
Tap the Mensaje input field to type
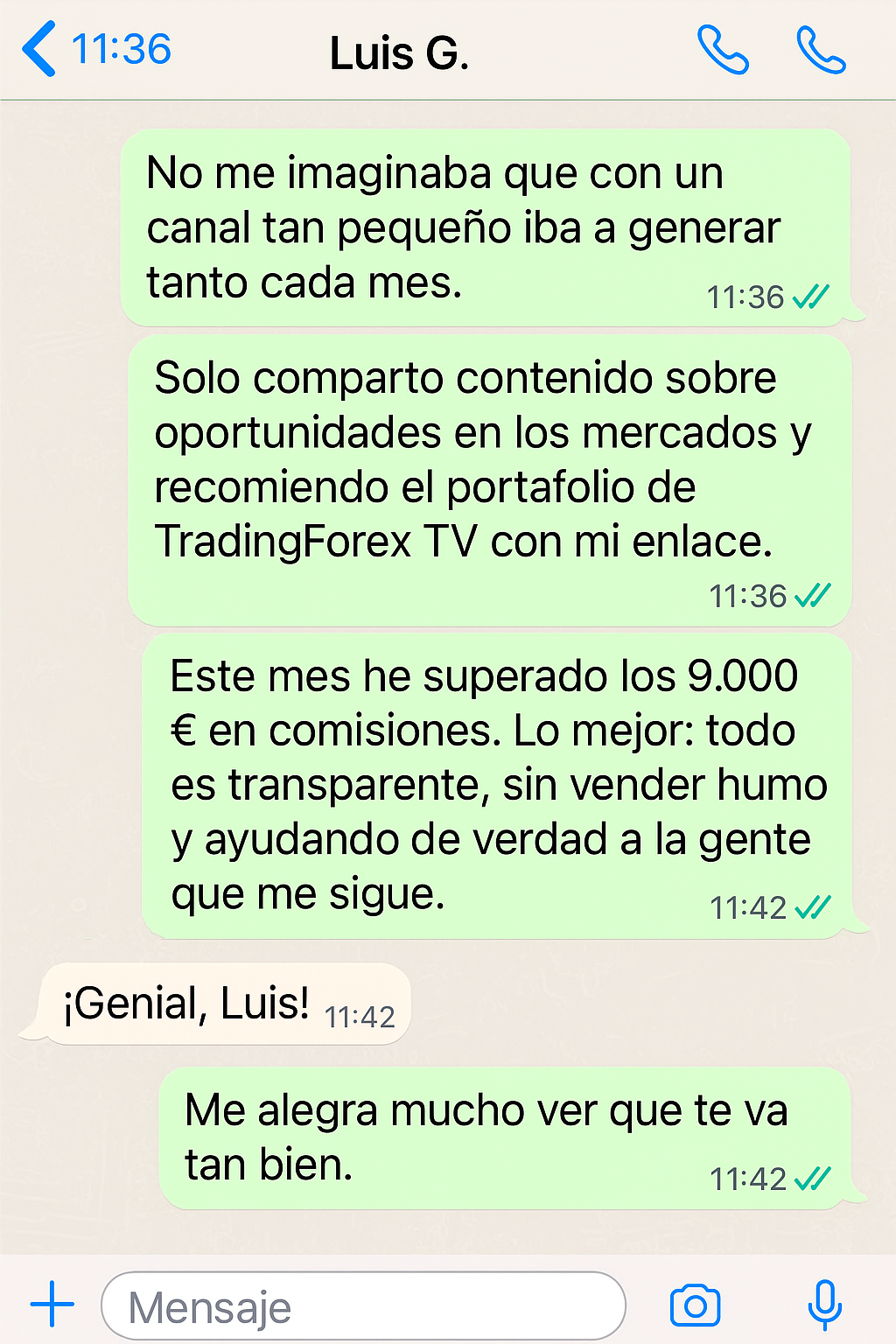pos(361,1304)
